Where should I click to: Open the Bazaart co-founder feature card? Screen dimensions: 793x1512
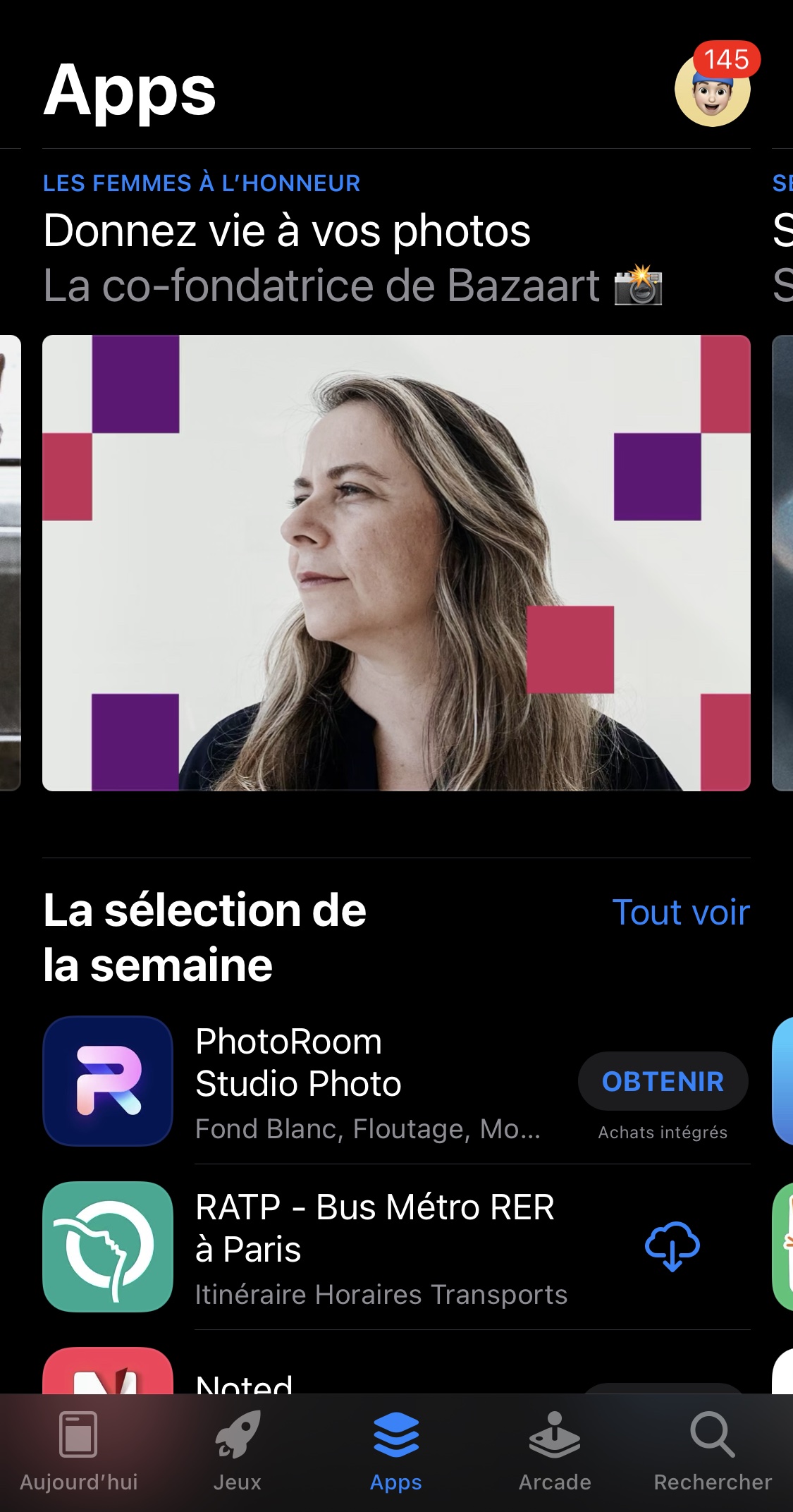point(396,562)
